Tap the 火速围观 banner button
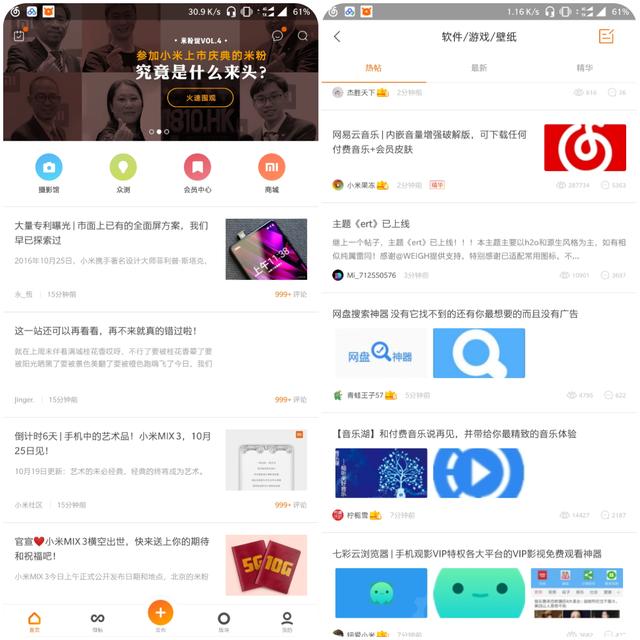The image size is (640, 640). coord(194,97)
